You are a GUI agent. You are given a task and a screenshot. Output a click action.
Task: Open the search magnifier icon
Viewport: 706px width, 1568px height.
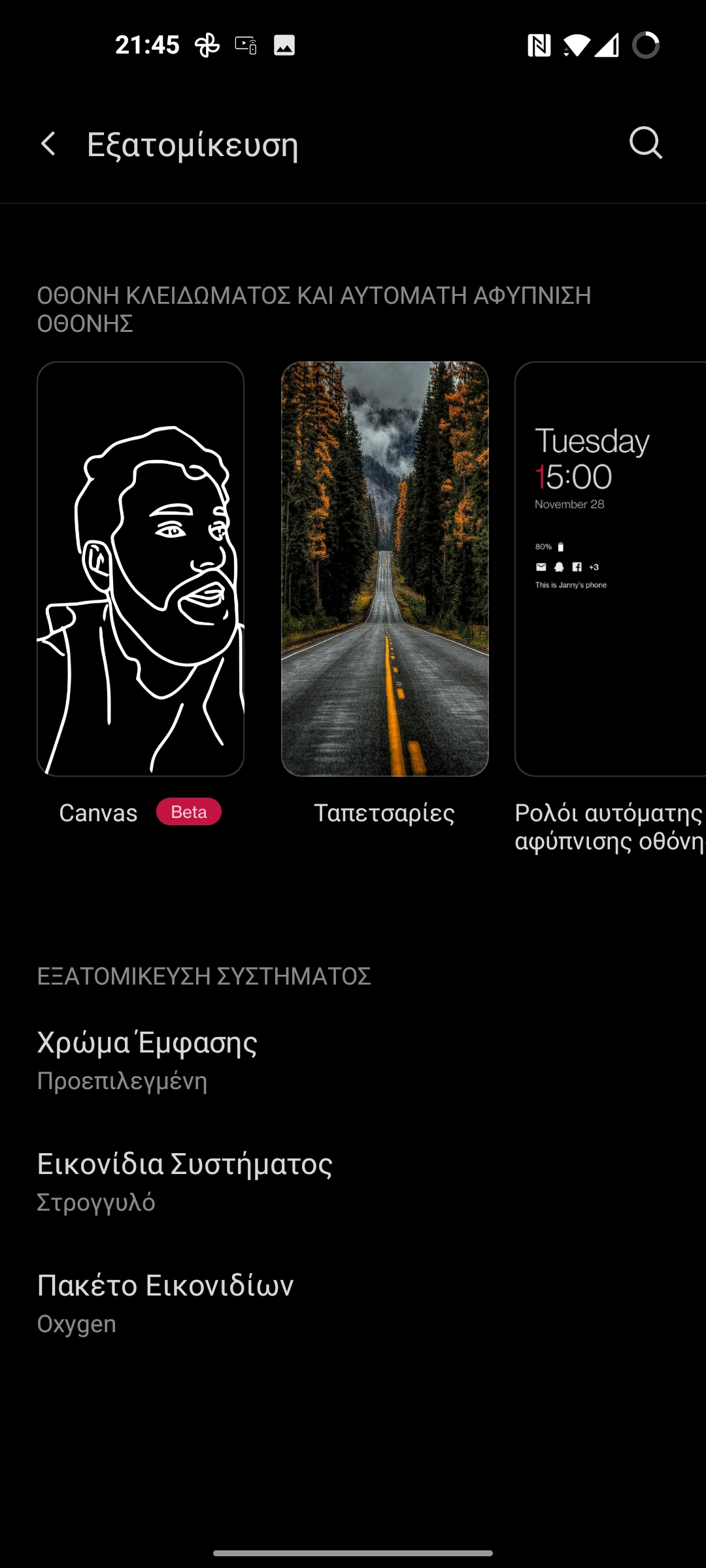point(646,143)
